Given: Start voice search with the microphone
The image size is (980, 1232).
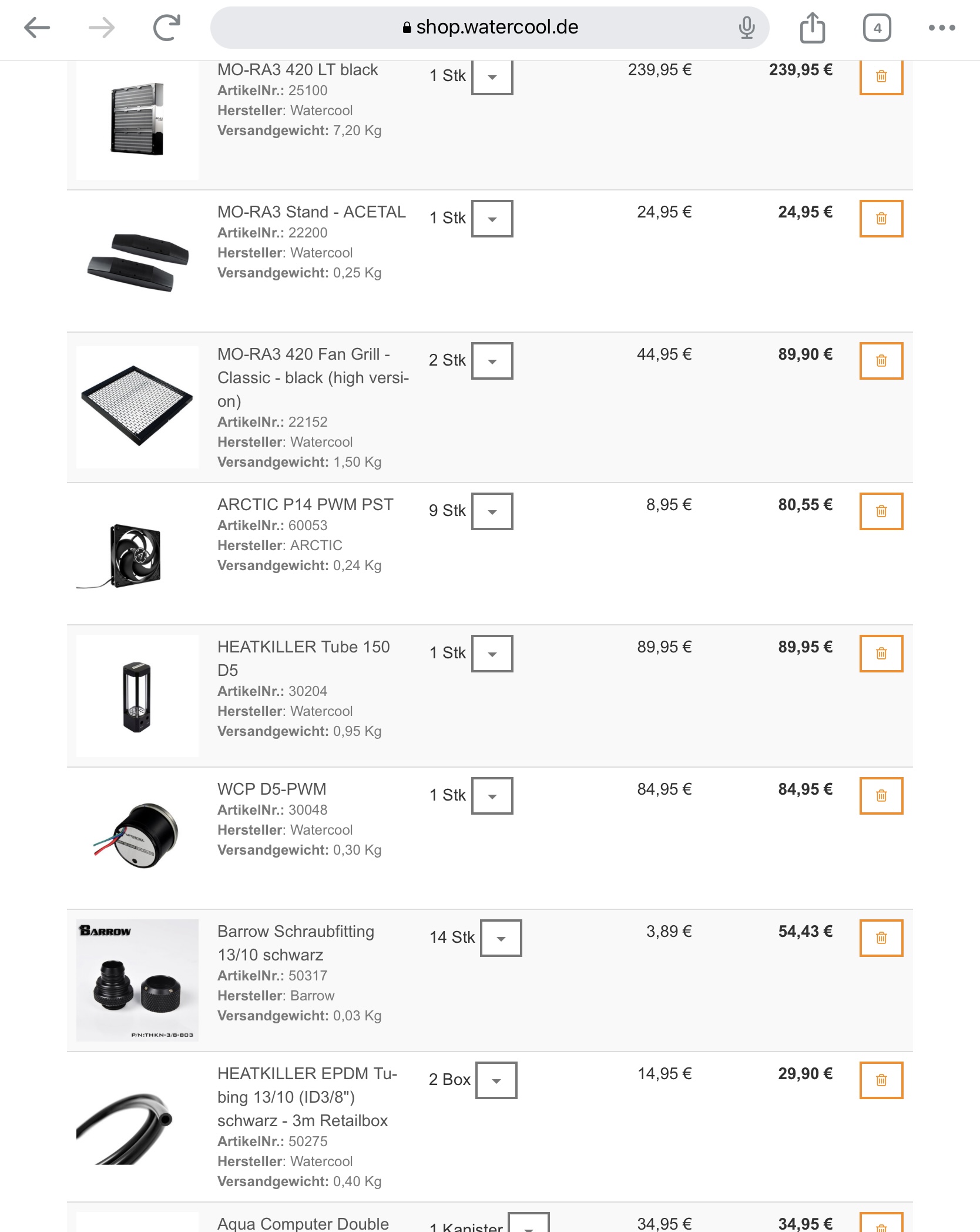Looking at the screenshot, I should 746,28.
